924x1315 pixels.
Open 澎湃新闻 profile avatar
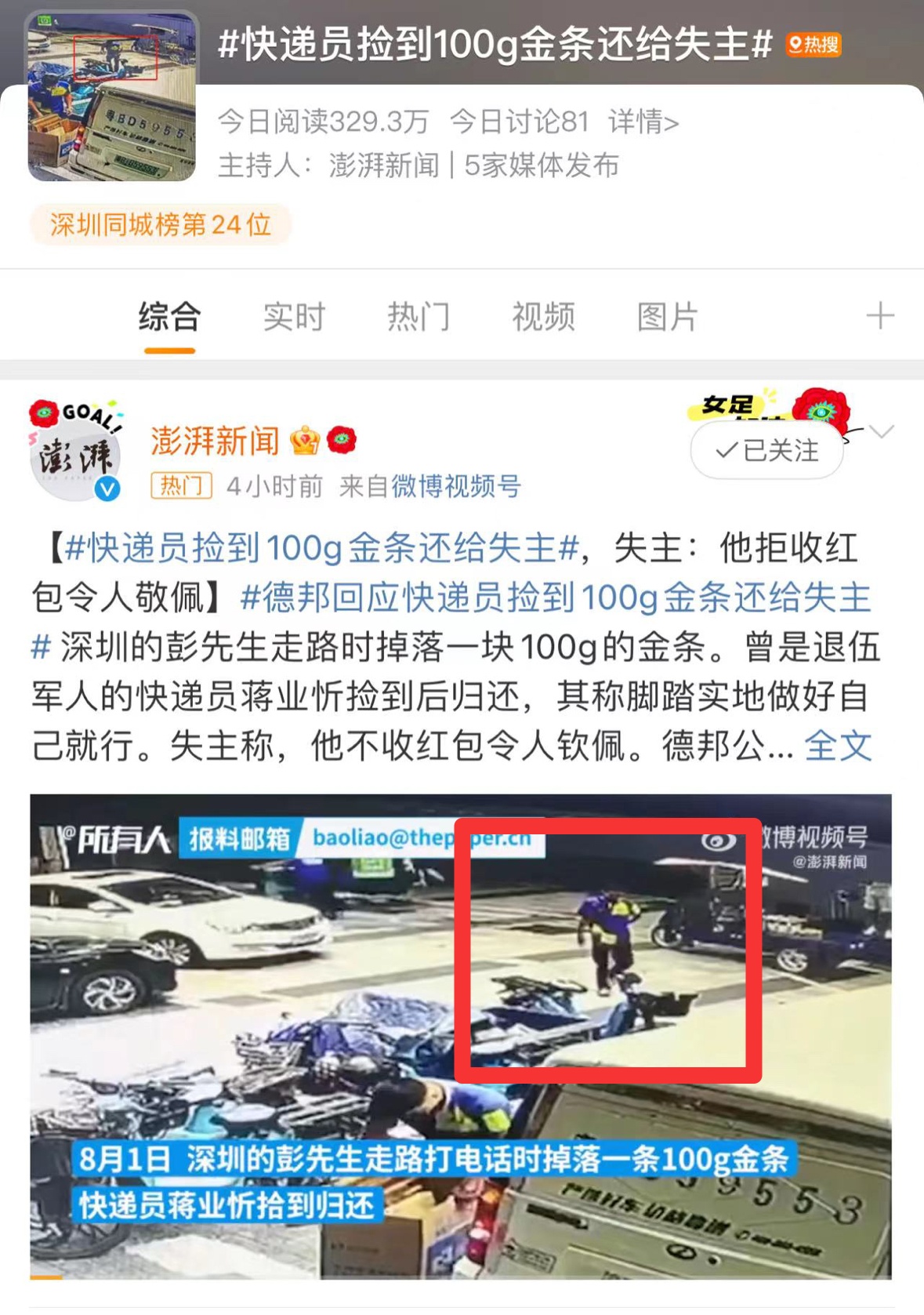(76, 453)
